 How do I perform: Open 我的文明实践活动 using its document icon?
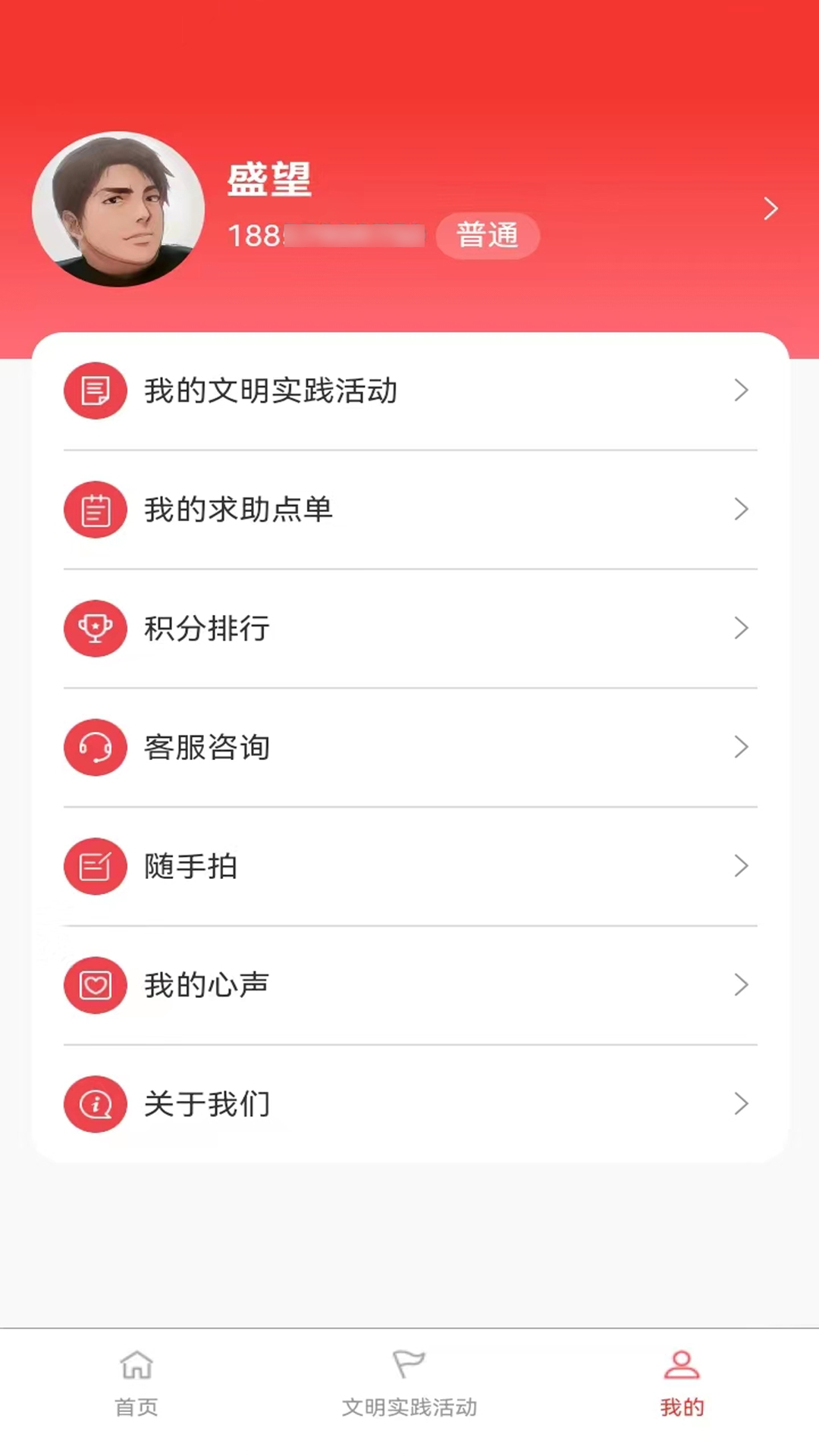pos(95,391)
